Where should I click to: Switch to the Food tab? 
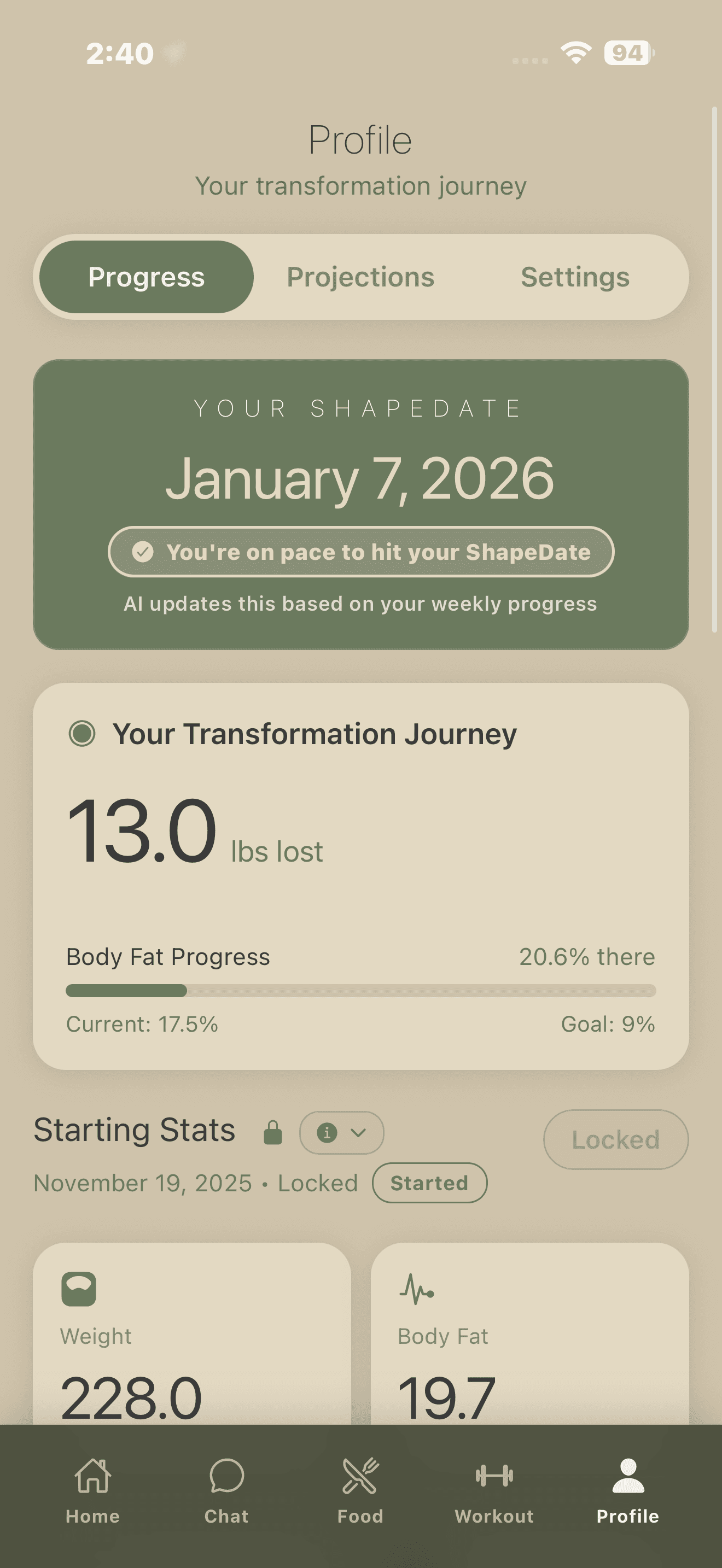click(x=360, y=1490)
